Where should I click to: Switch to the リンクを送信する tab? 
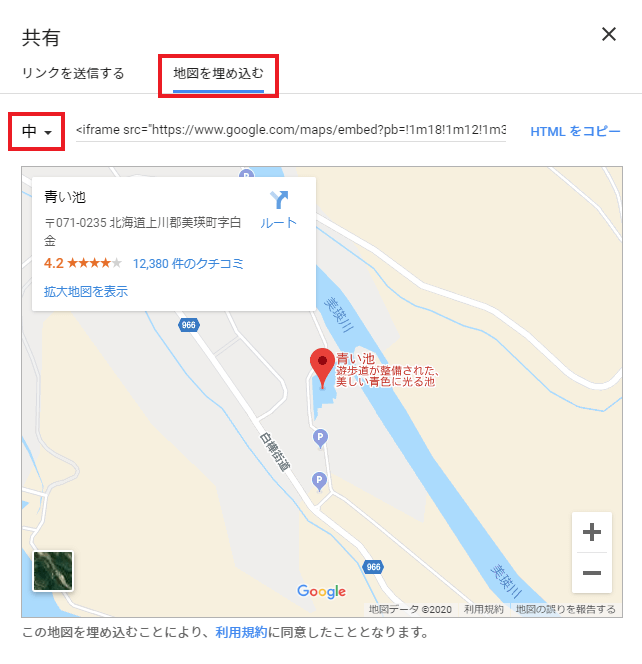[x=72, y=73]
